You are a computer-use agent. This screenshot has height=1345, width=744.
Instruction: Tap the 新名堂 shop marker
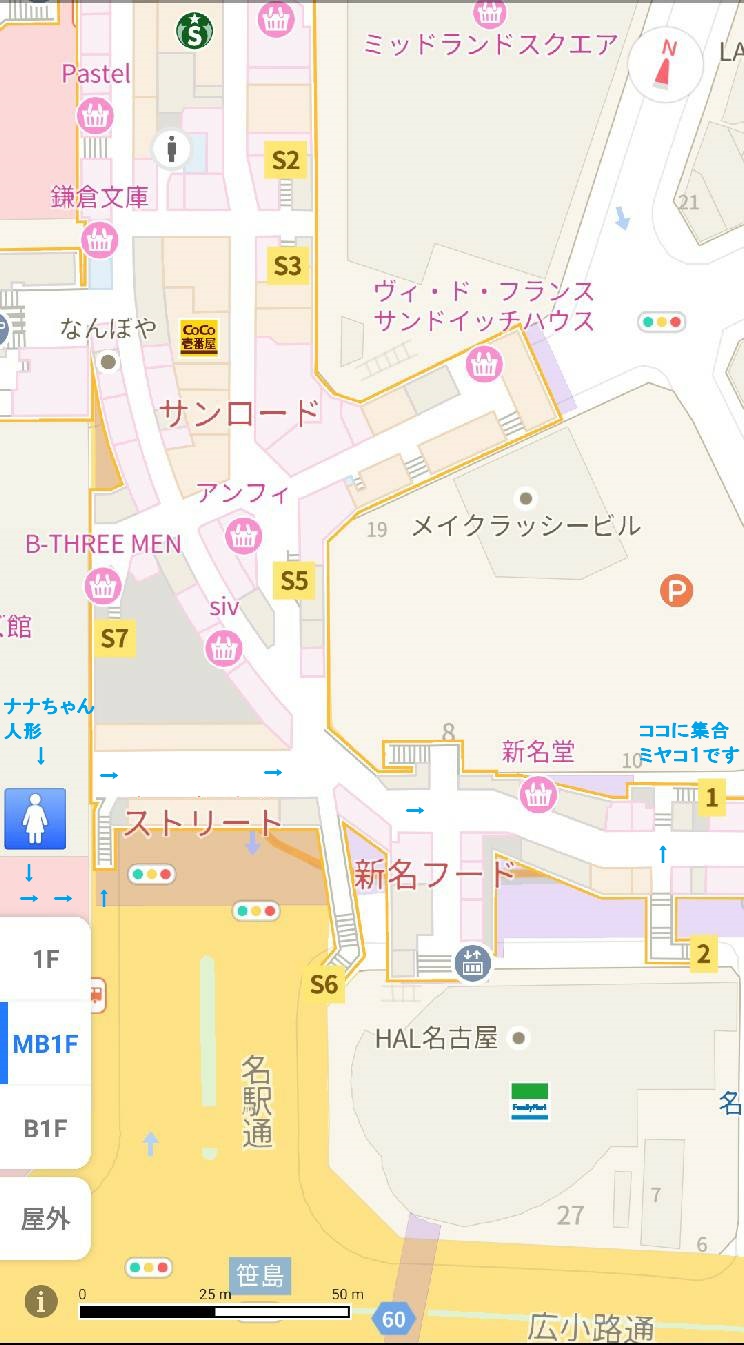[539, 794]
